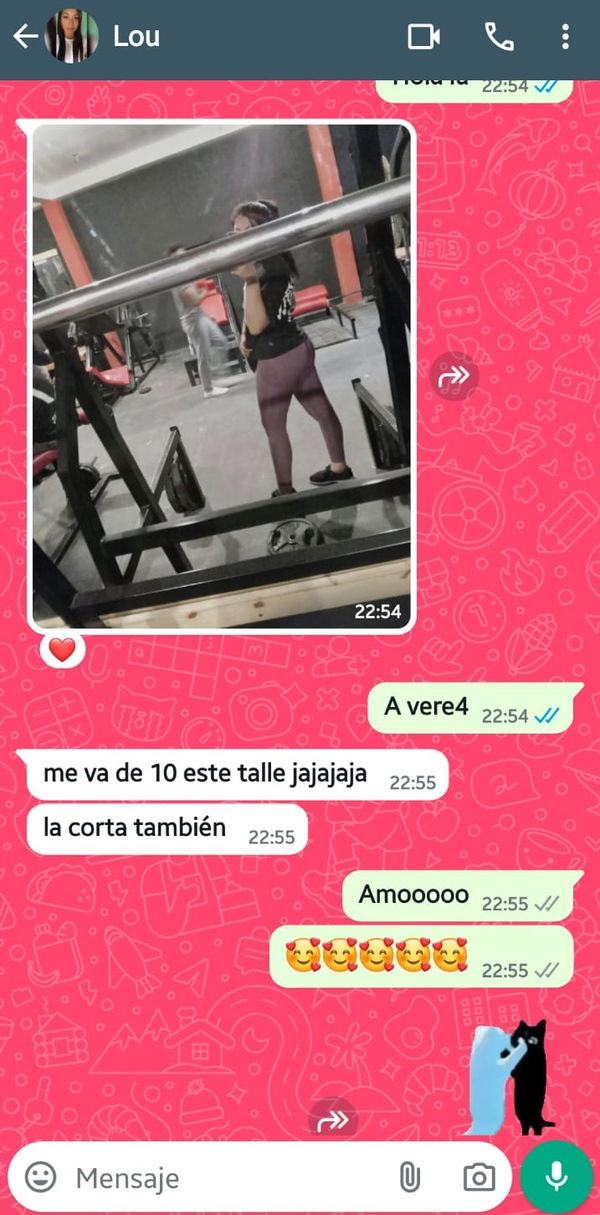Open Lou's contact info from the name

coord(136,37)
